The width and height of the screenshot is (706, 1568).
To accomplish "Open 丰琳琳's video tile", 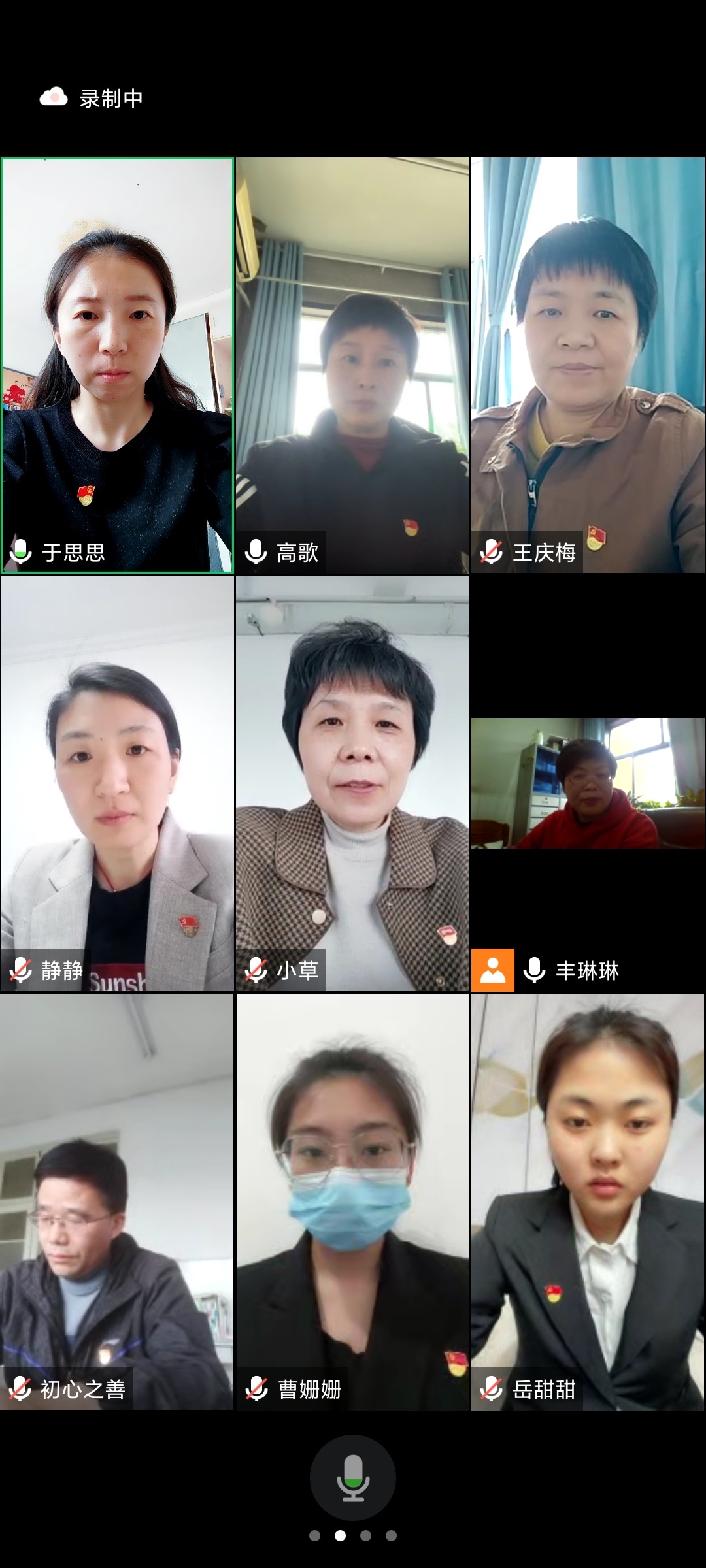I will click(588, 783).
